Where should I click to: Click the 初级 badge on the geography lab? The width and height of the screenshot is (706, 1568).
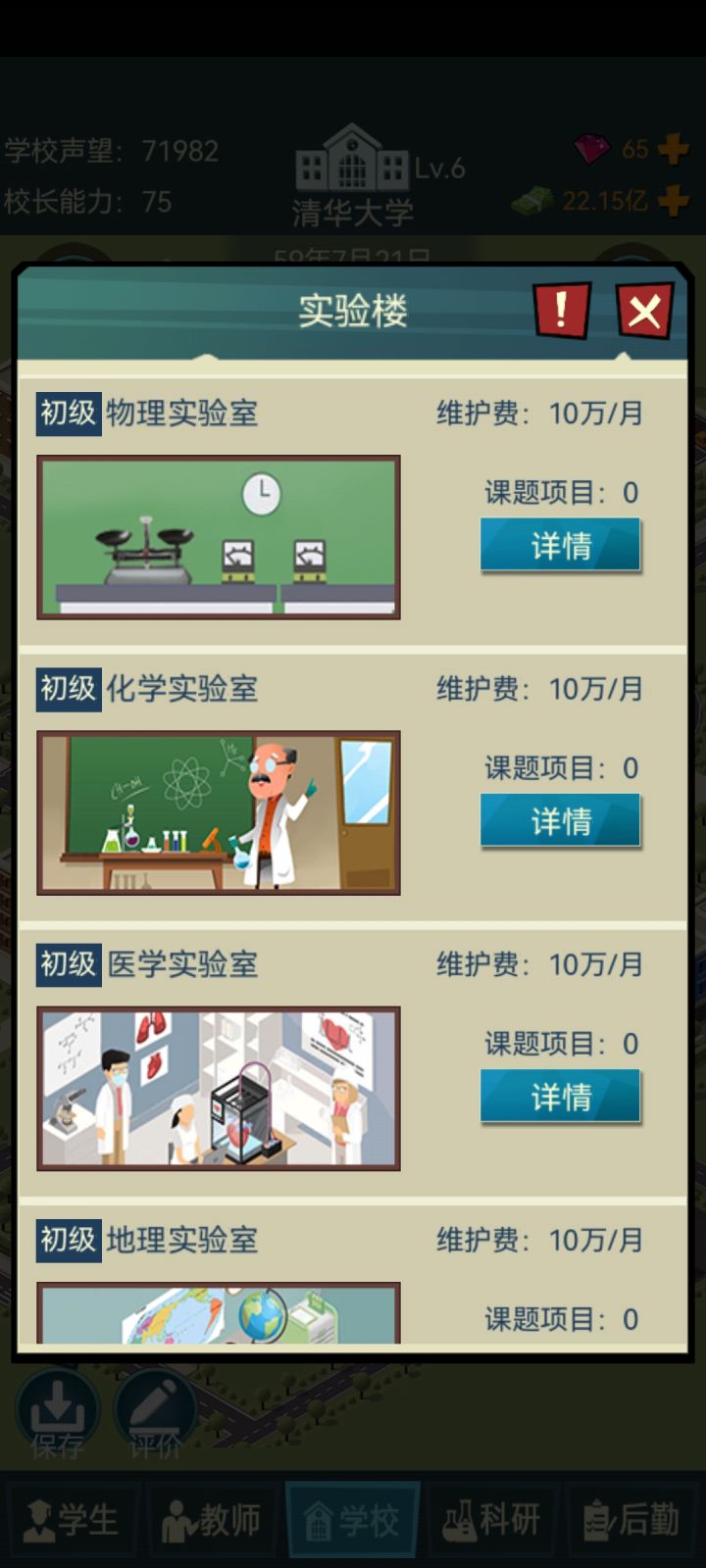point(68,1240)
